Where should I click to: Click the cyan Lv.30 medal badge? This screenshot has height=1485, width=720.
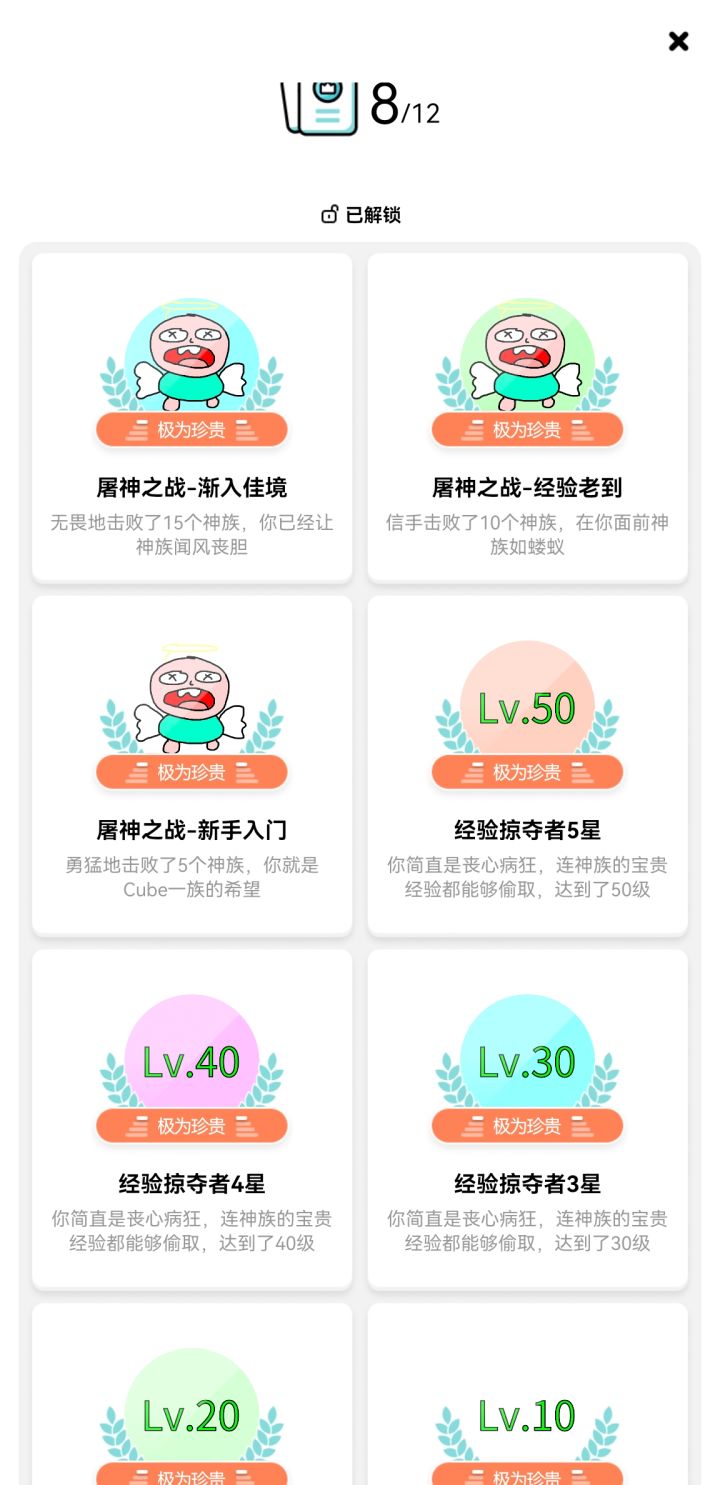[x=527, y=1060]
